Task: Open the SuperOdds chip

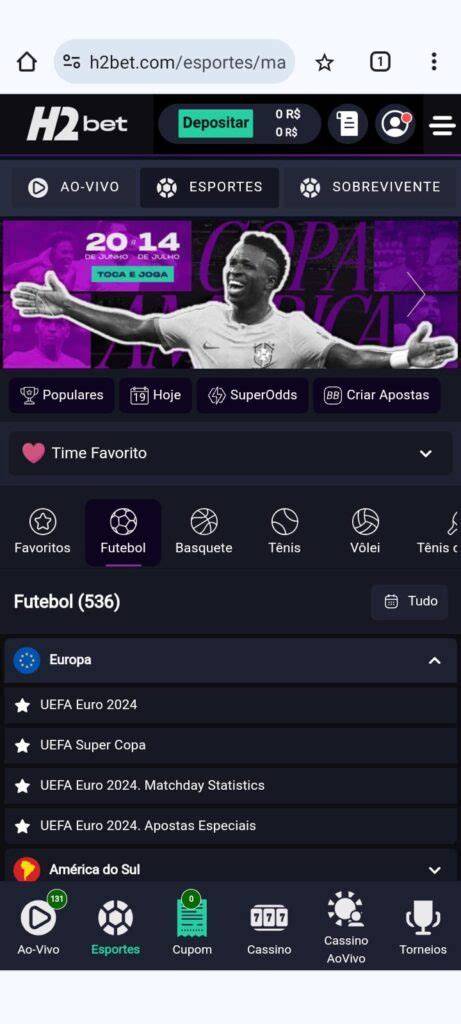Action: (253, 395)
